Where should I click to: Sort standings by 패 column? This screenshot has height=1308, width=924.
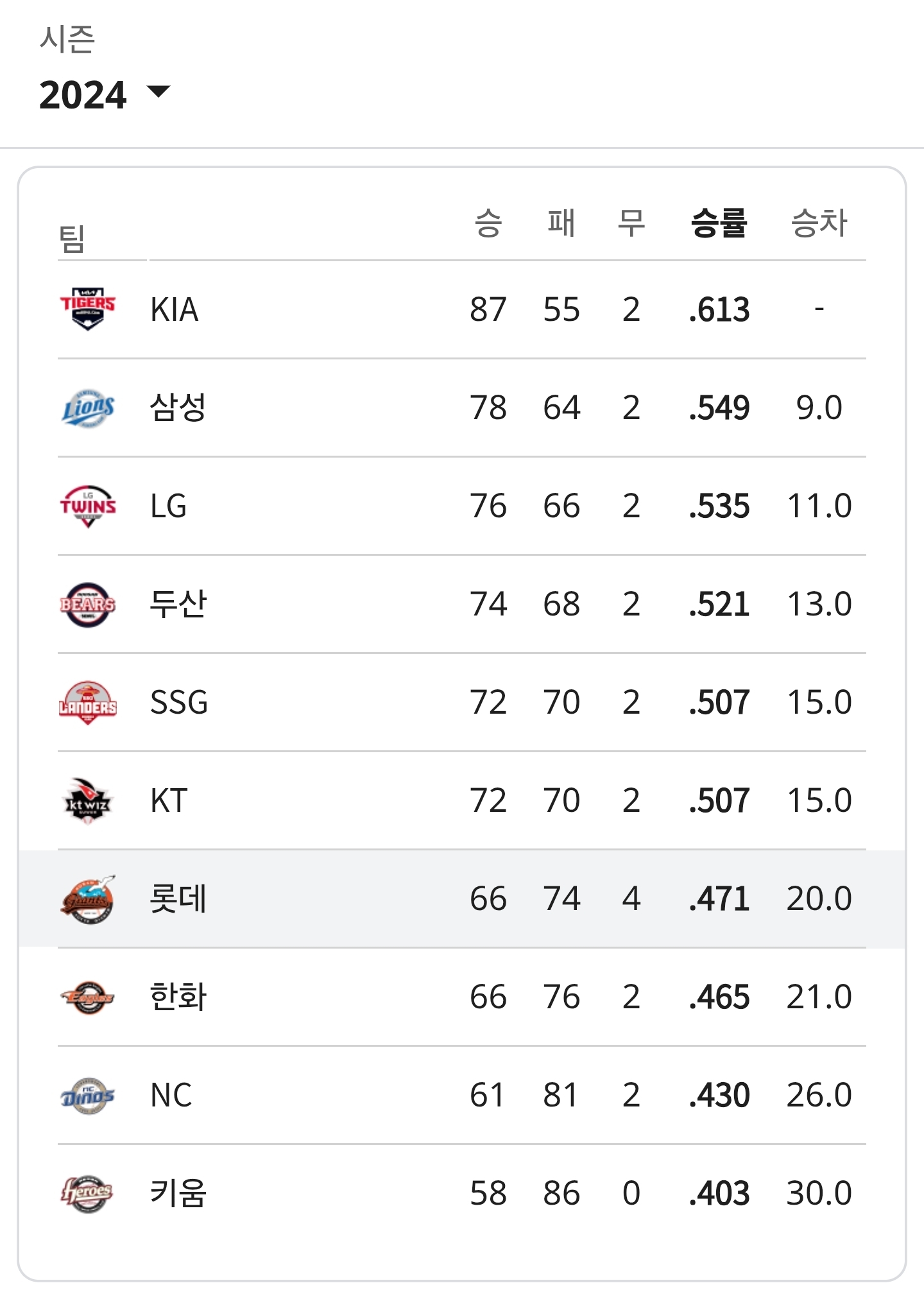click(561, 223)
